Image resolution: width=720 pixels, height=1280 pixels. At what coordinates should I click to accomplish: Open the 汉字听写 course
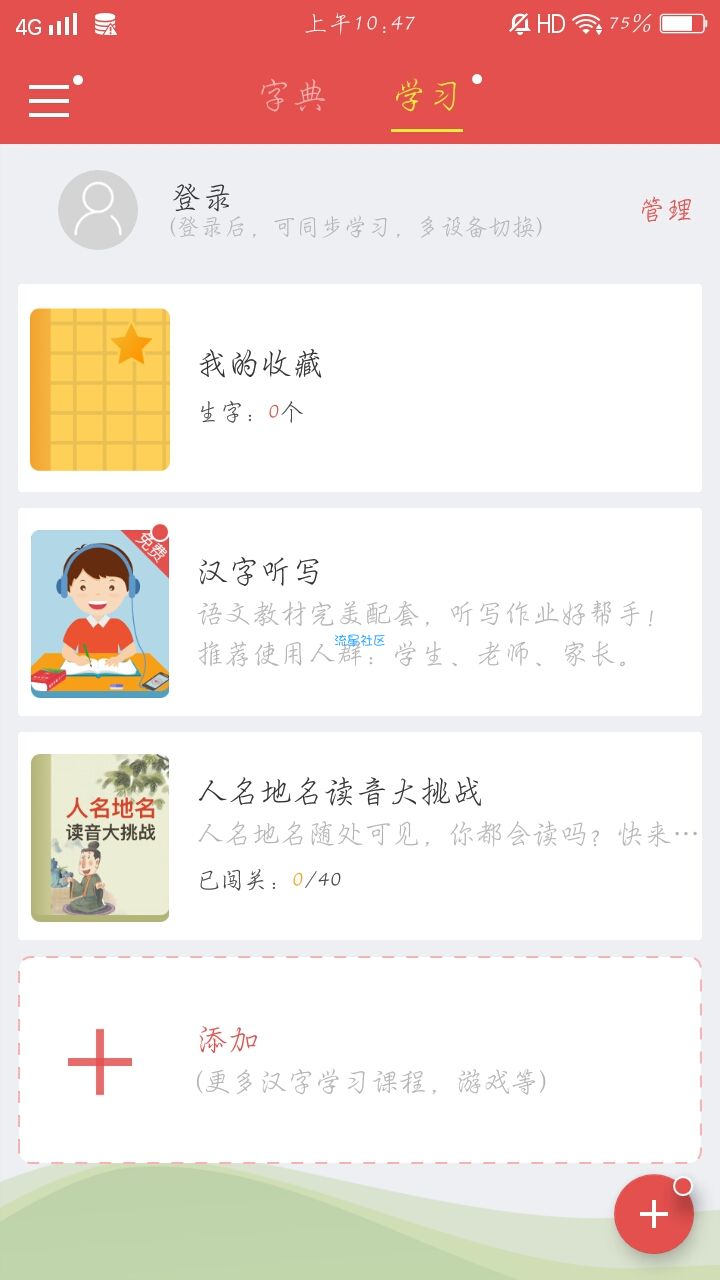point(360,612)
